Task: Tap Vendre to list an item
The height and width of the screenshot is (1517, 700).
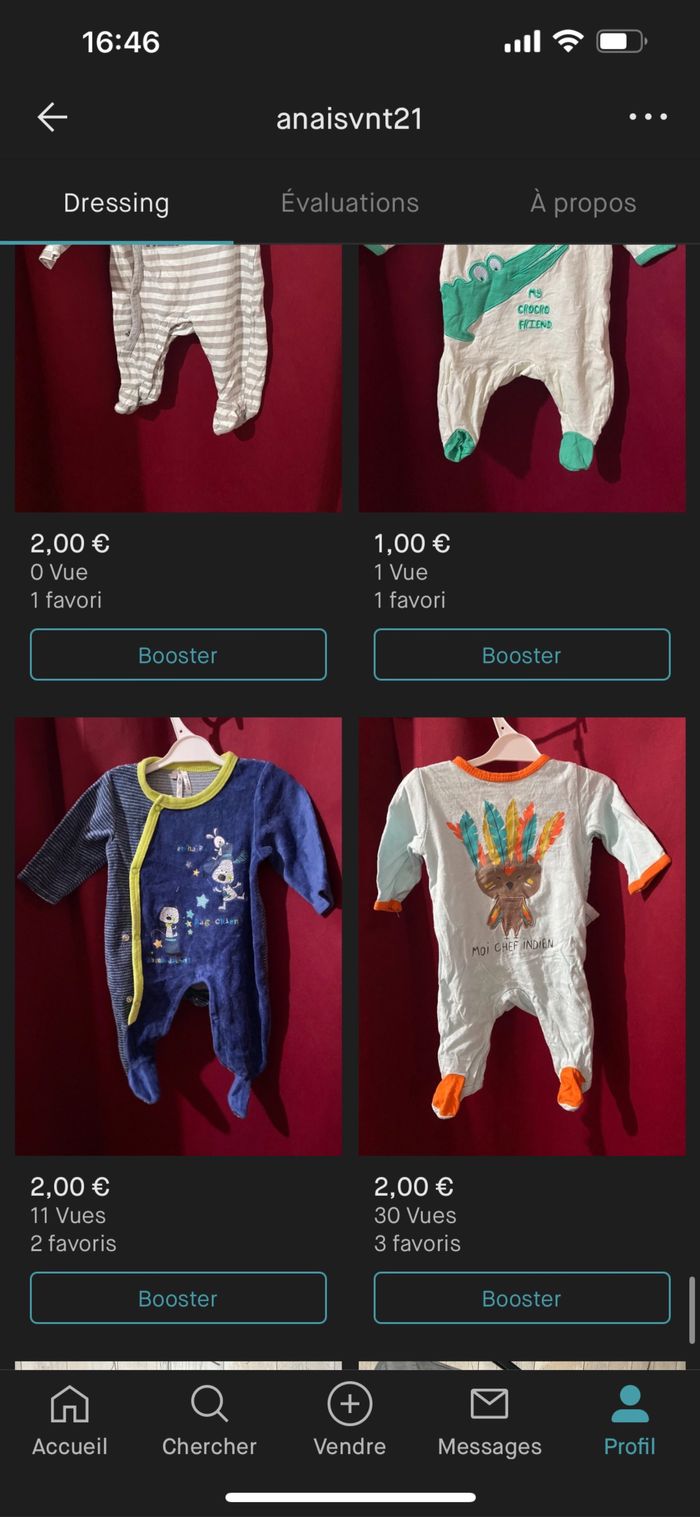Action: pos(349,1420)
